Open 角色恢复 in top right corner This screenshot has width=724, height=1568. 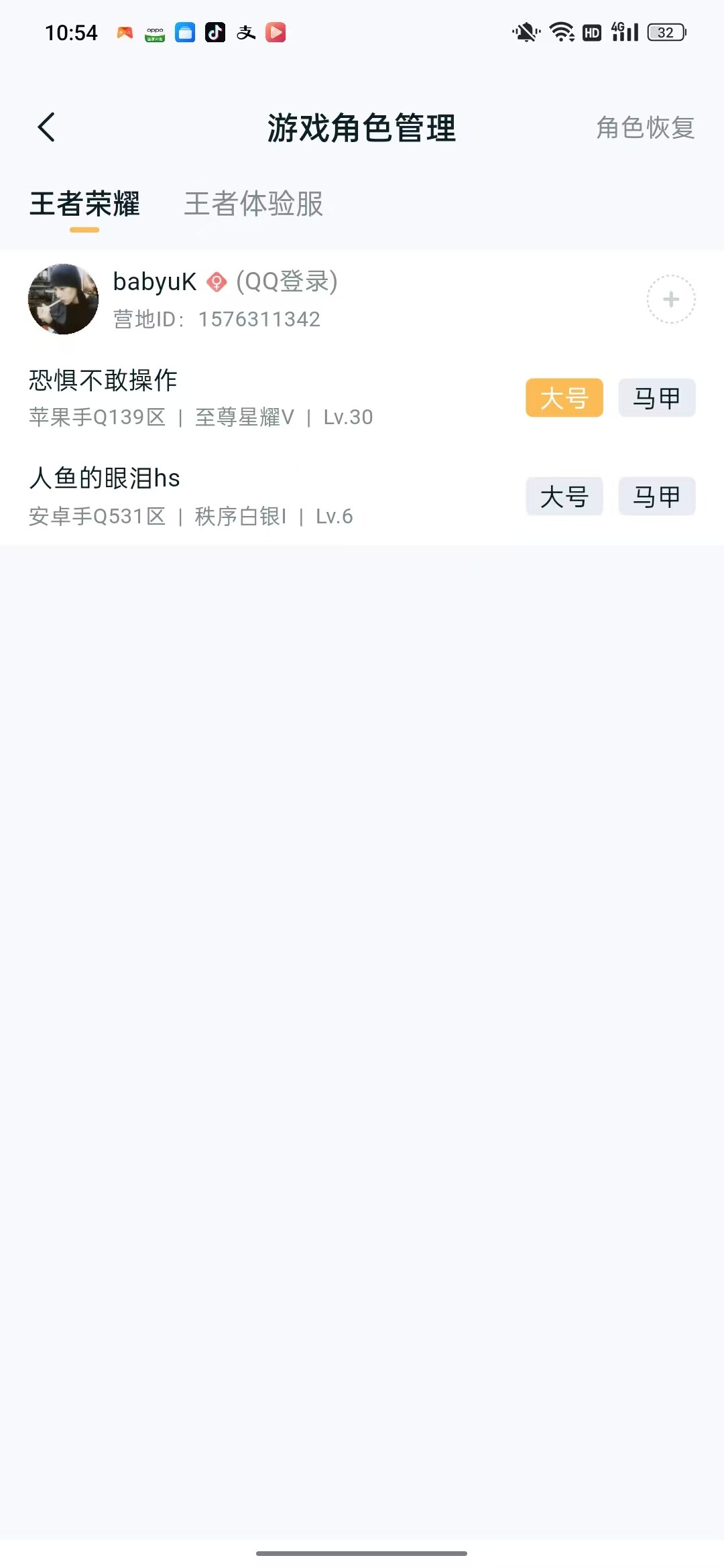point(644,129)
